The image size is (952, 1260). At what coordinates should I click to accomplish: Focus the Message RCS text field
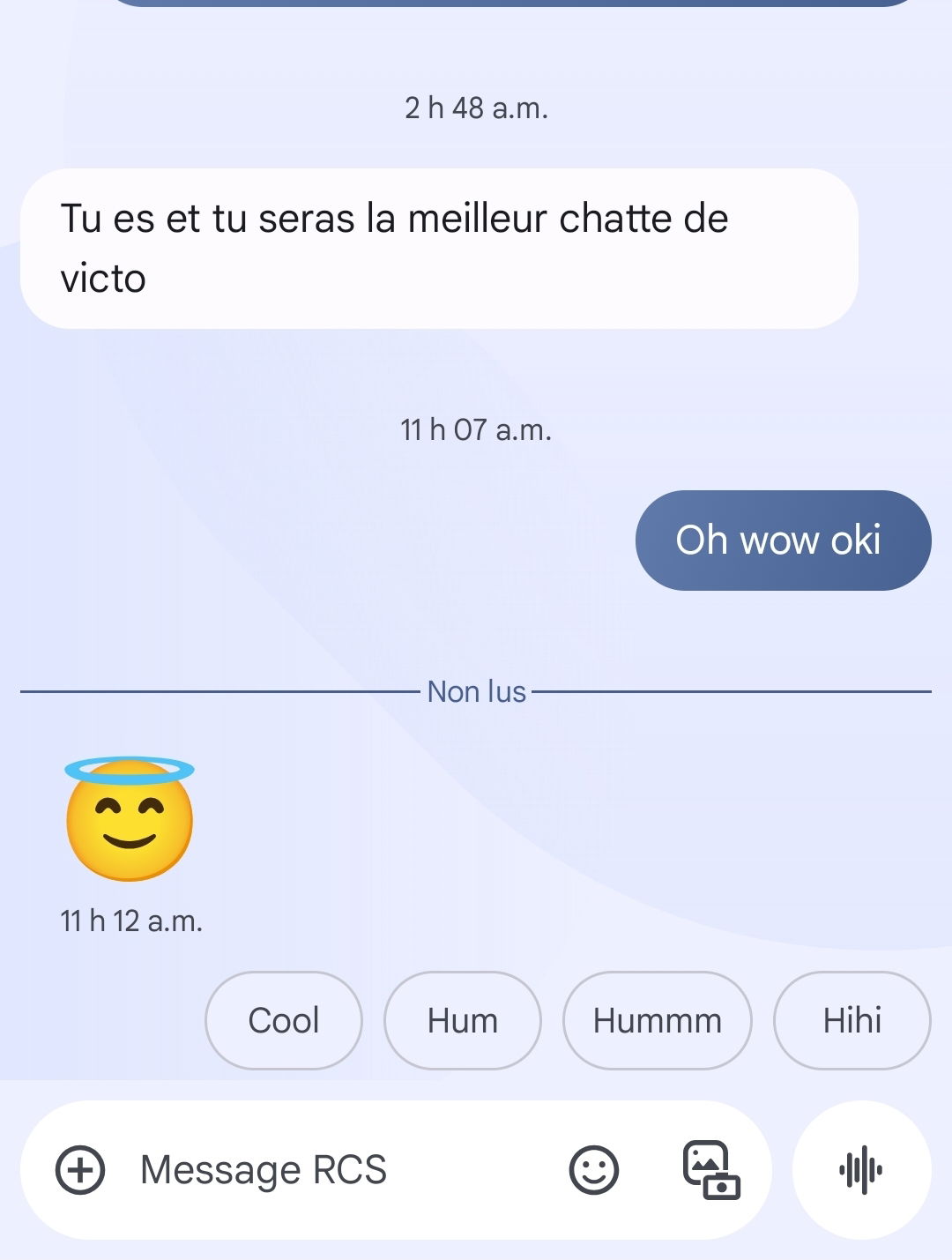[x=335, y=1170]
